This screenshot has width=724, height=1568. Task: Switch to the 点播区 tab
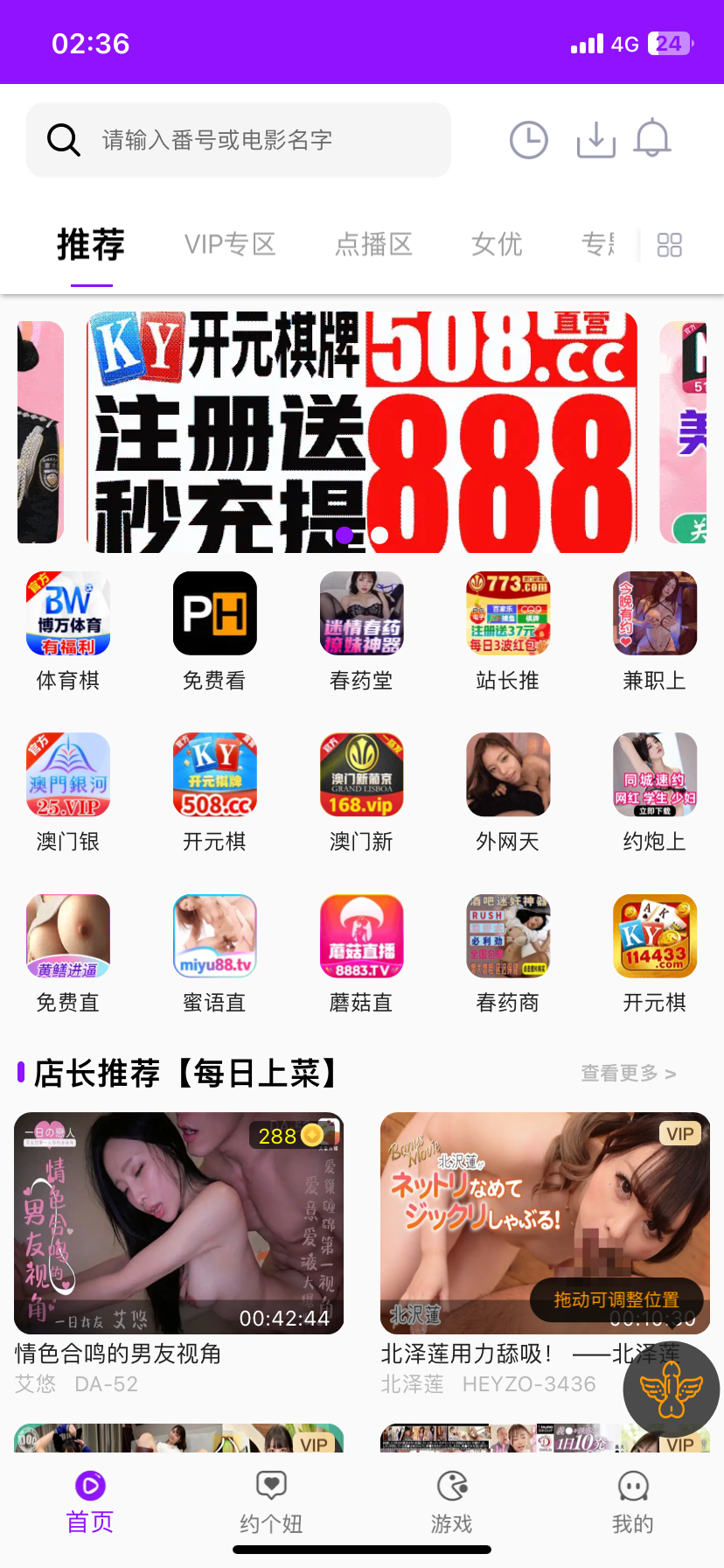pos(373,244)
